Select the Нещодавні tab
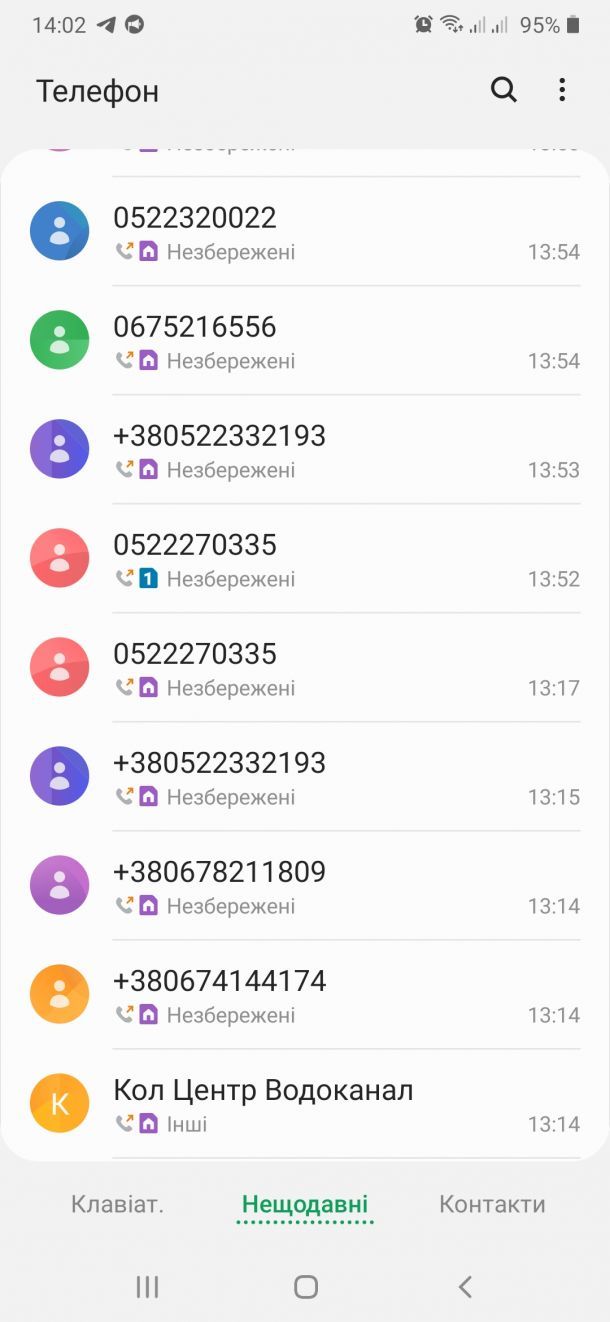Screen dimensions: 610x1322 (x=305, y=1204)
